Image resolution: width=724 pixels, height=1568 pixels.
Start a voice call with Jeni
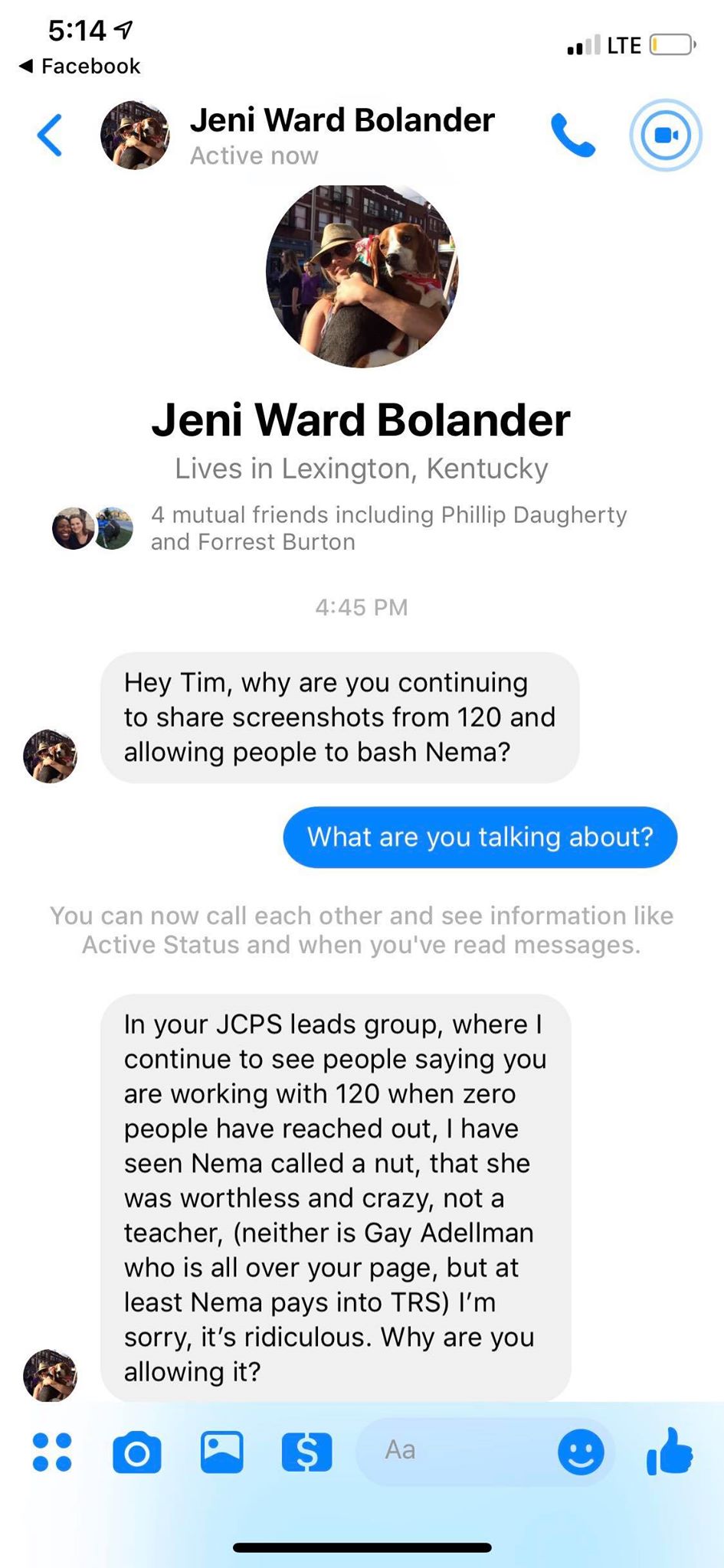[572, 136]
